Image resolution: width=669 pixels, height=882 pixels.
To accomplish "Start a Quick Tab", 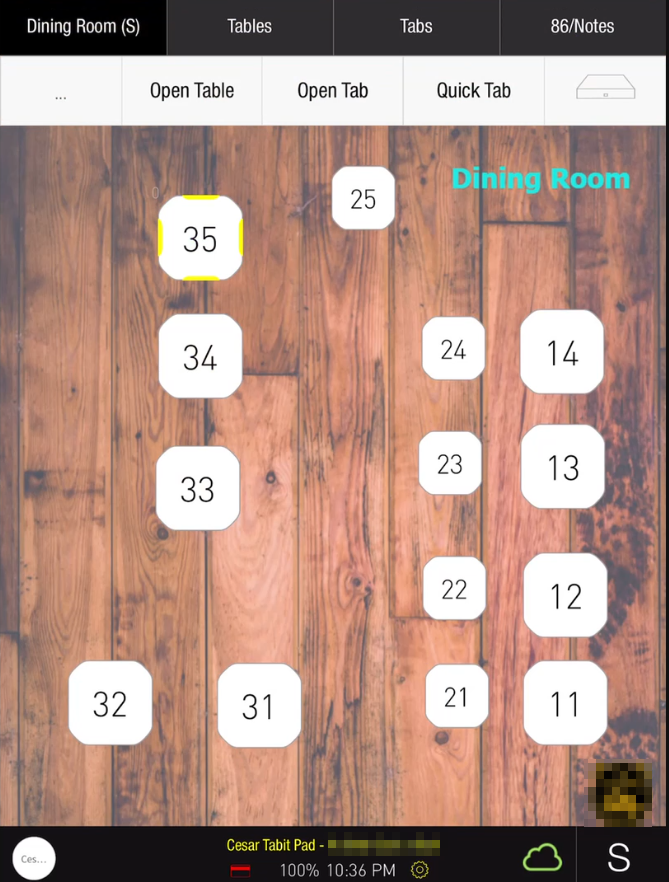I will [473, 90].
